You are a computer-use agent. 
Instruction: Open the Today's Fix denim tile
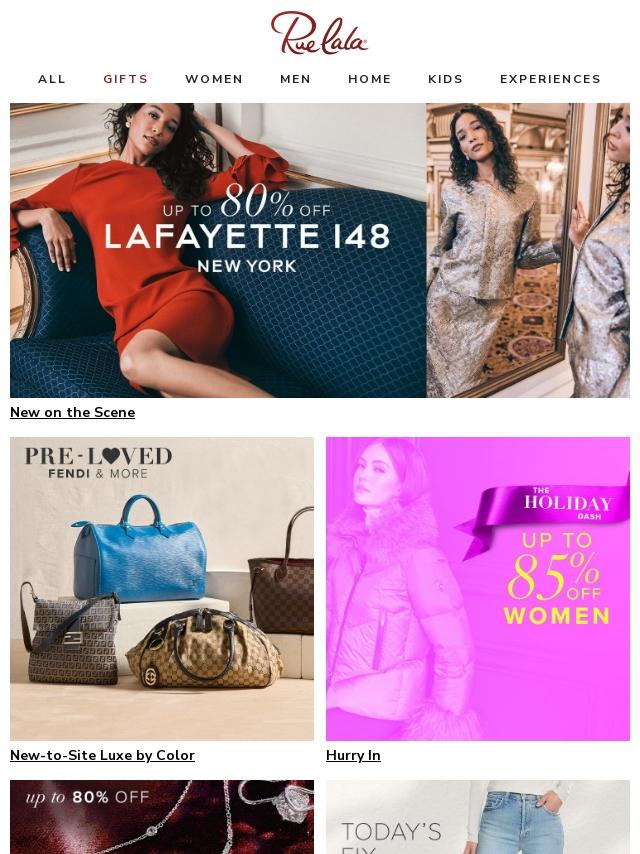478,817
